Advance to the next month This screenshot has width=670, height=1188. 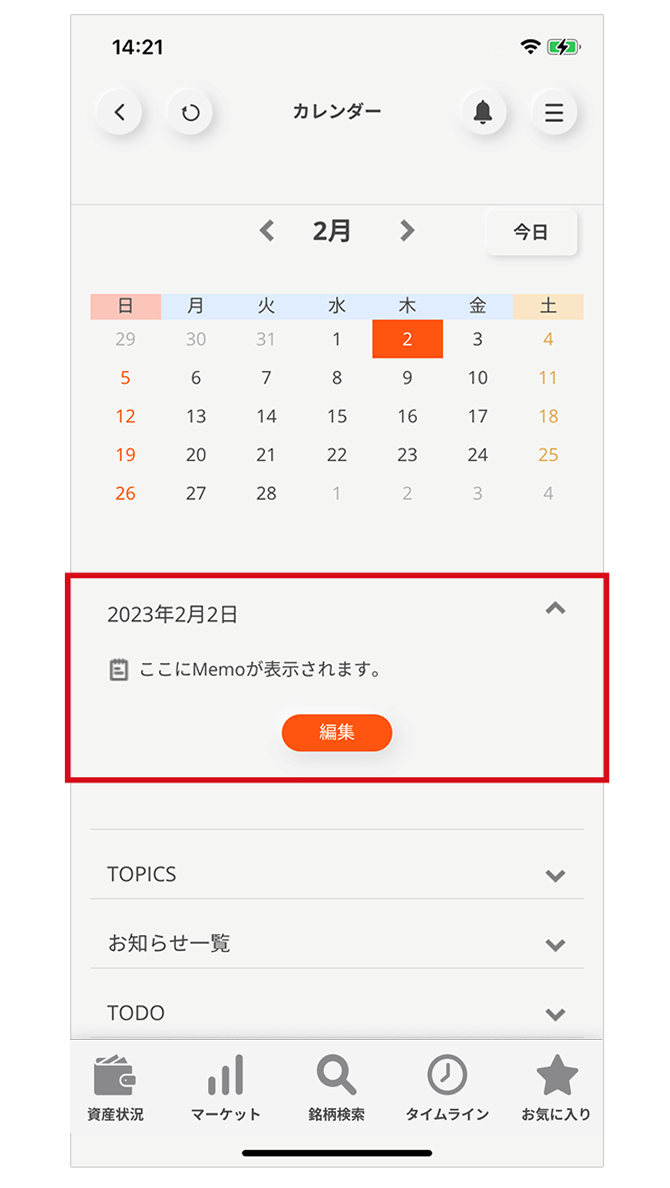[406, 231]
